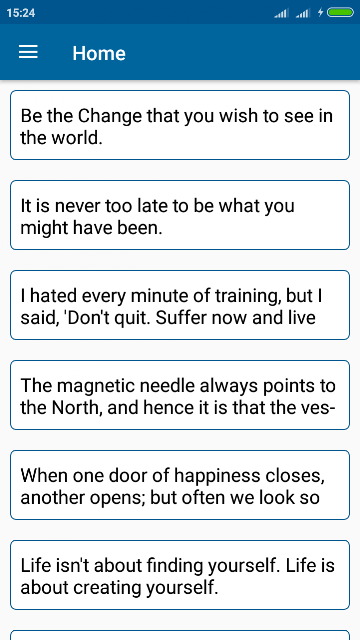Open the 'magnetic needle' quote card

coord(180,395)
